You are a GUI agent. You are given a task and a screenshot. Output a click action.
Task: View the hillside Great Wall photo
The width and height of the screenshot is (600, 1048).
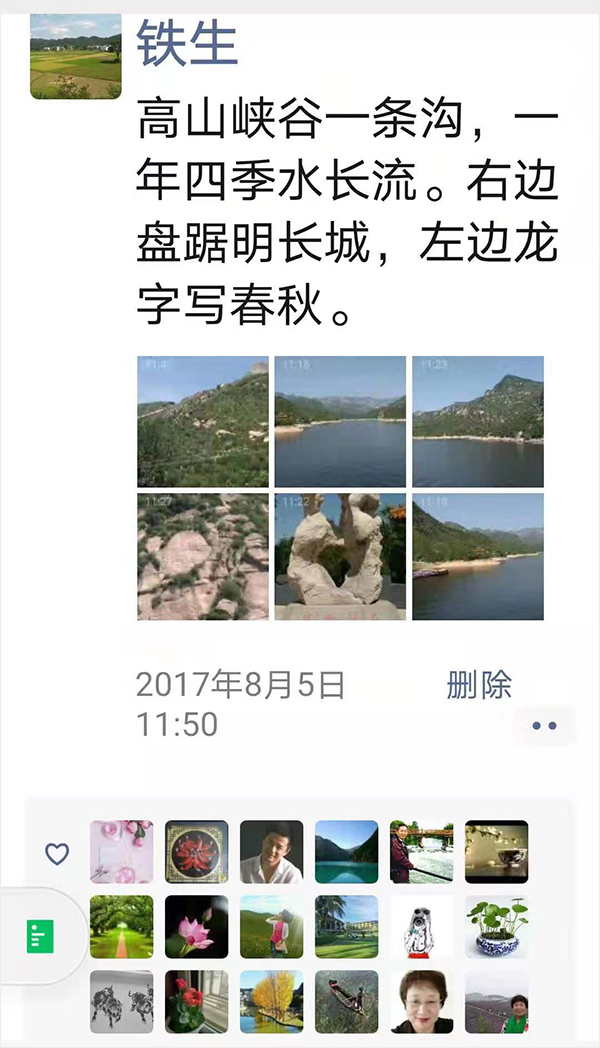pos(202,421)
